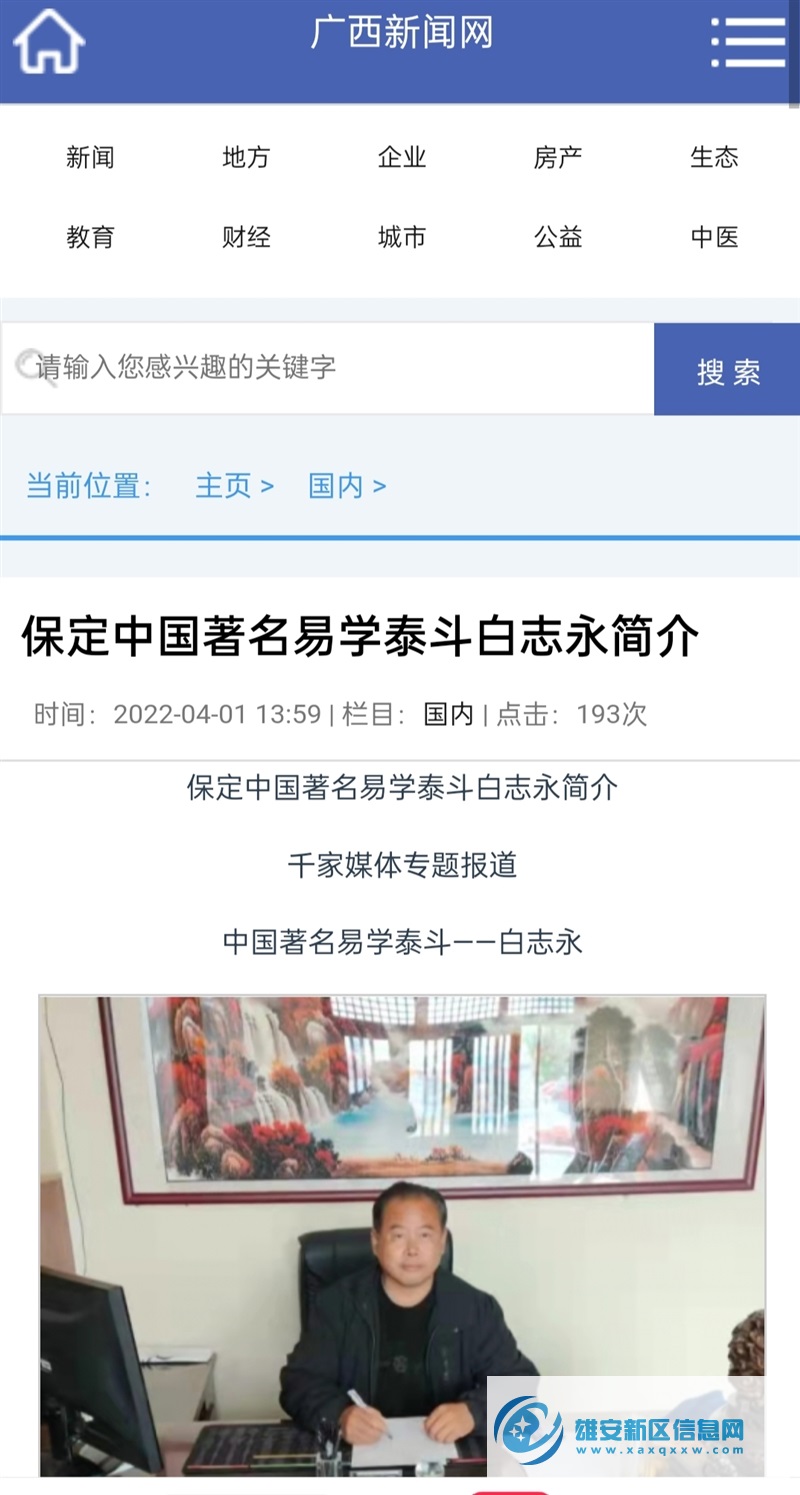This screenshot has height=1495, width=800.
Task: Open the 国内 column link under the title
Action: (449, 714)
